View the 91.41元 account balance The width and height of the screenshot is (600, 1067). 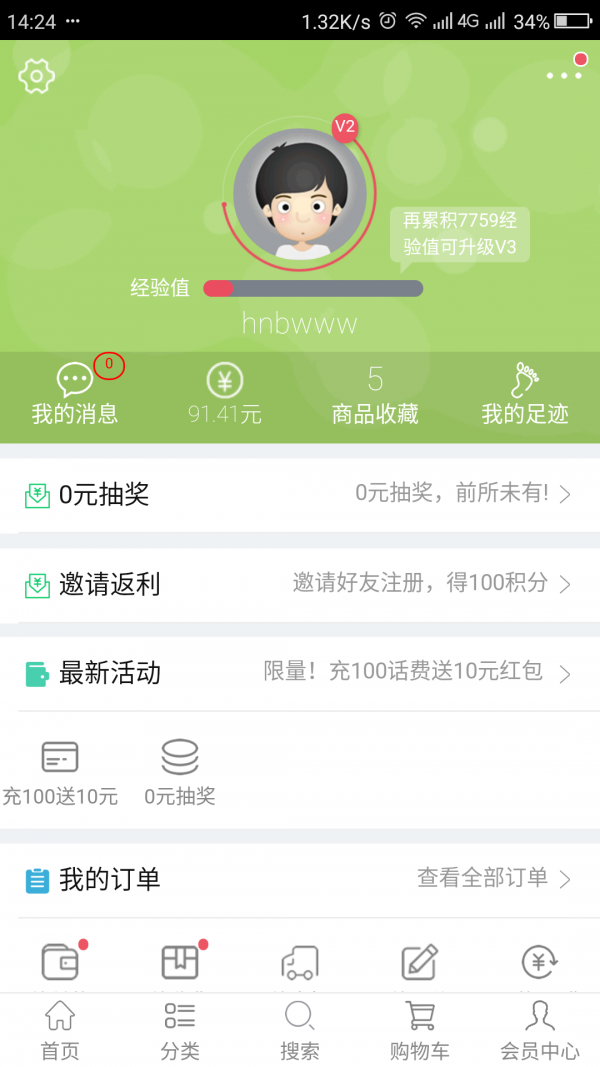225,395
